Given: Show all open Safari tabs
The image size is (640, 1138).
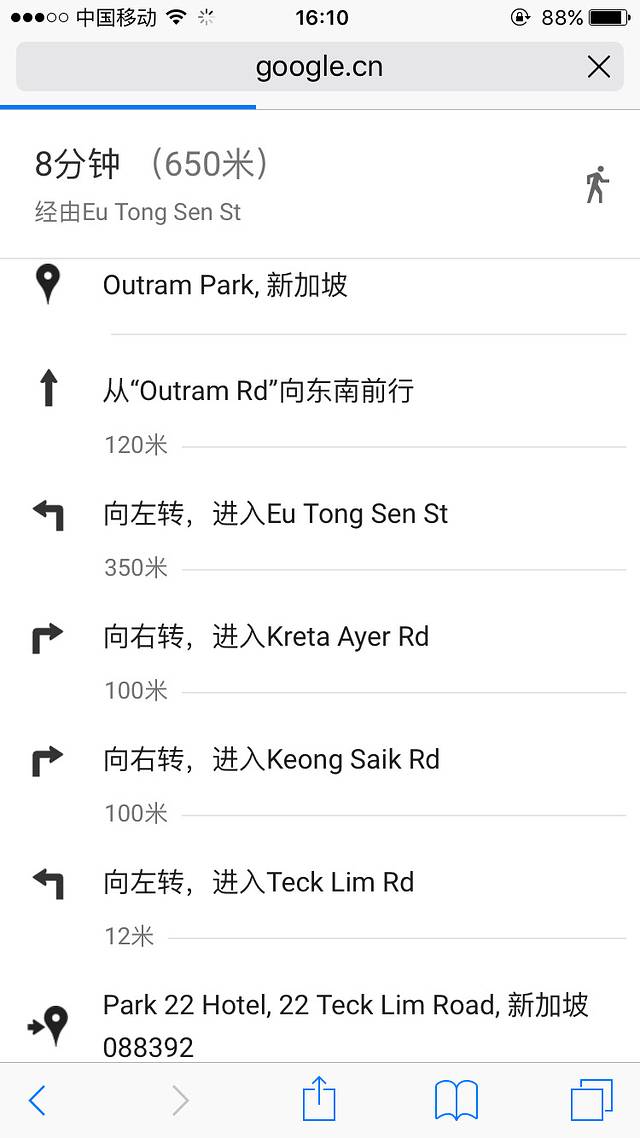Looking at the screenshot, I should 591,1100.
